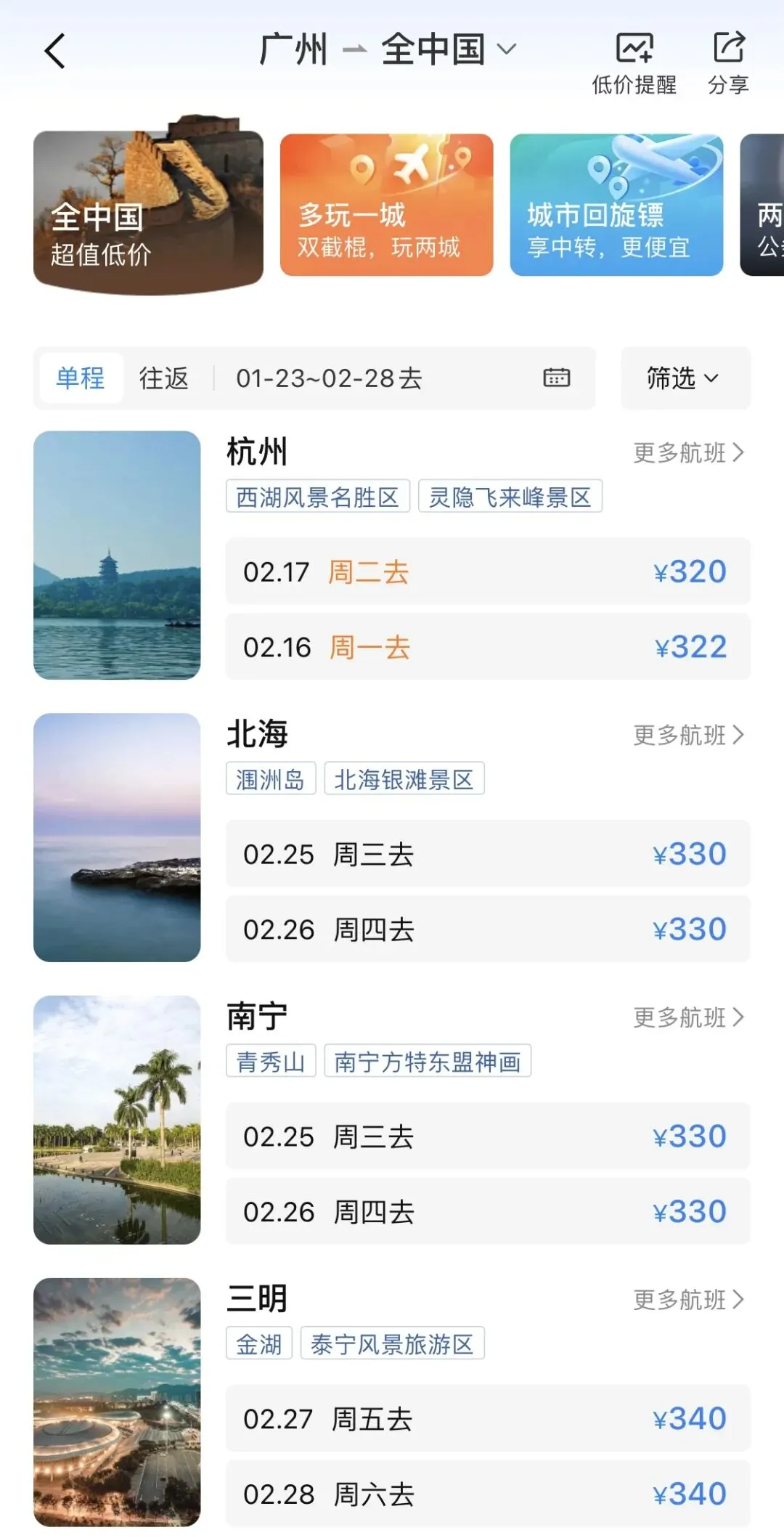This screenshot has width=784, height=1538.
Task: Select the 西湖风景名胜区 tag
Action: [318, 497]
